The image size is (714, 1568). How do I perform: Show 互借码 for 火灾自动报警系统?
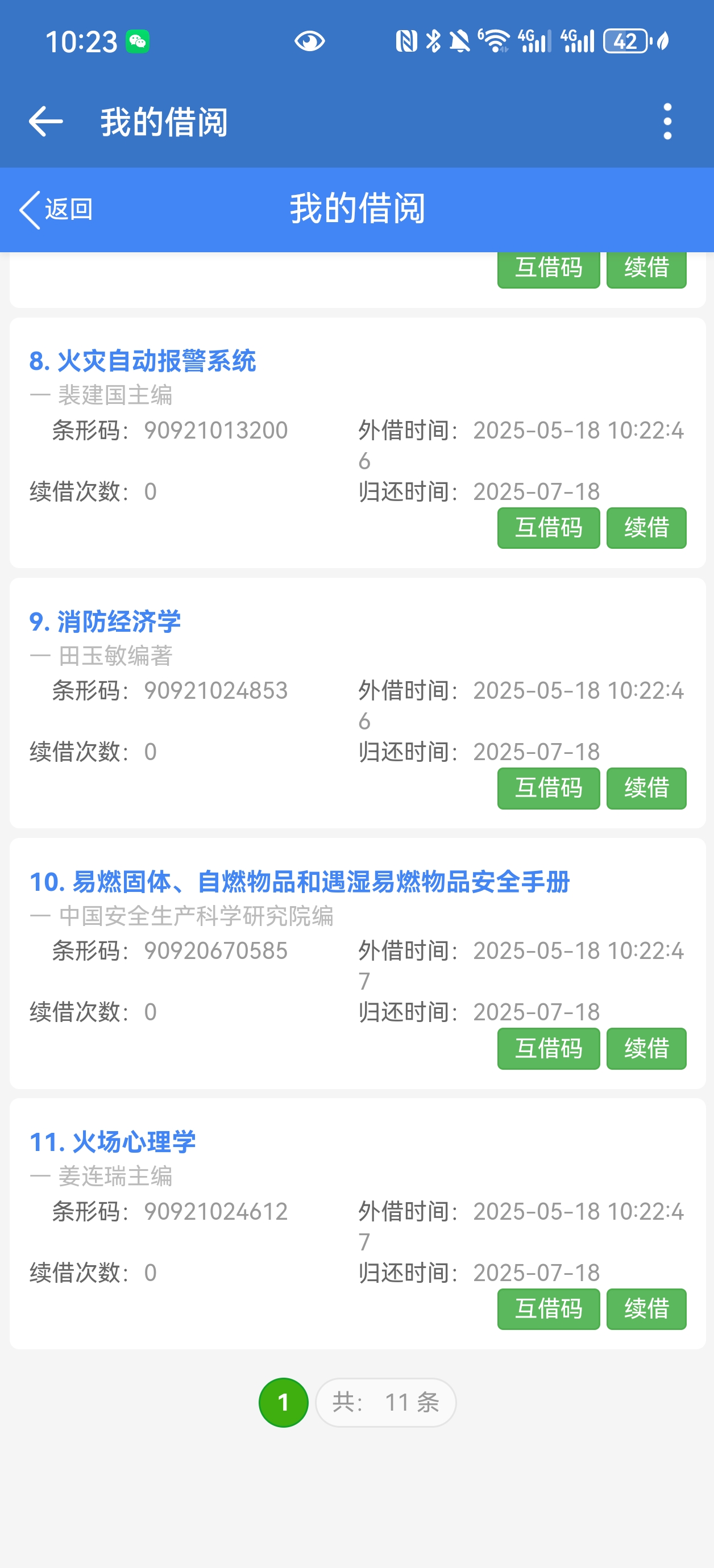coord(549,528)
